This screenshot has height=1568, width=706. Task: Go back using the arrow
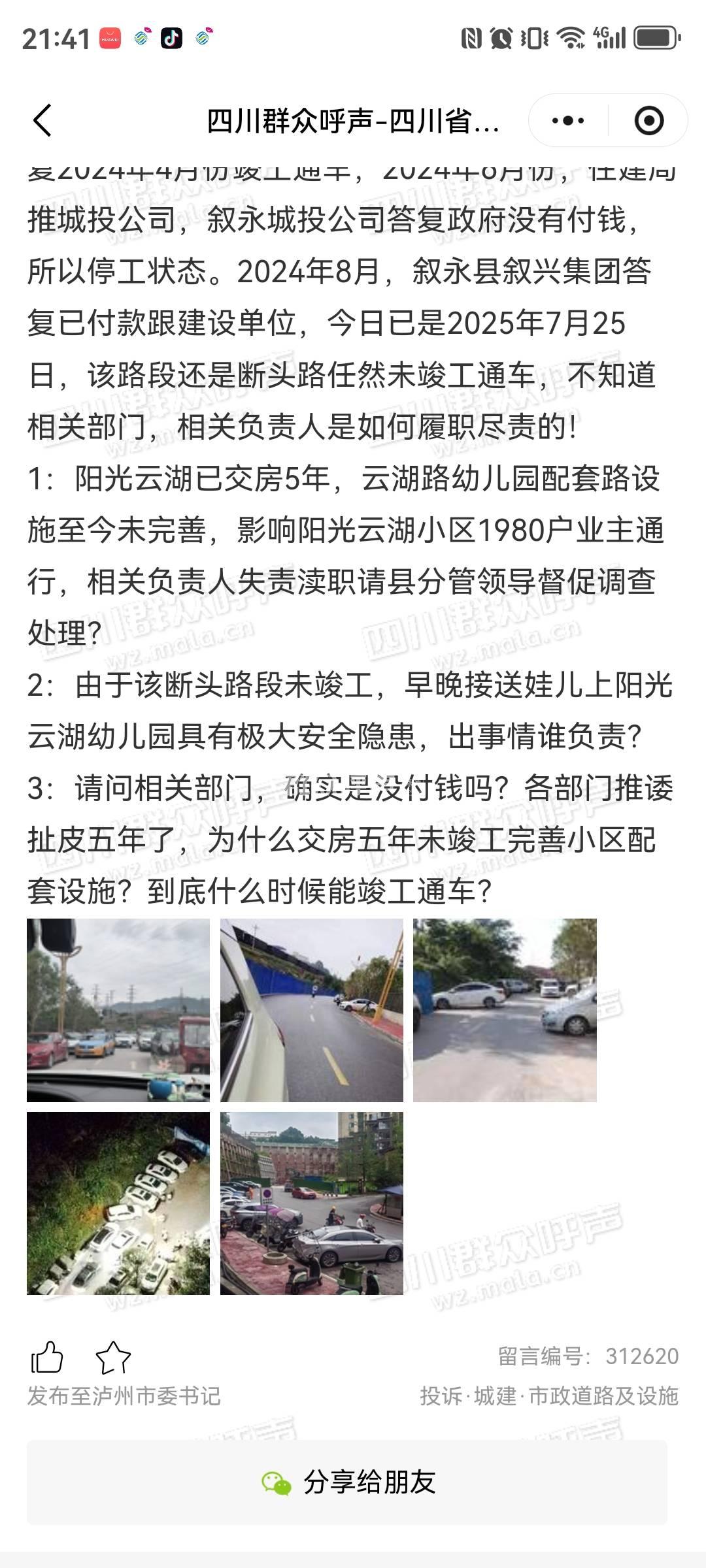tap(43, 120)
